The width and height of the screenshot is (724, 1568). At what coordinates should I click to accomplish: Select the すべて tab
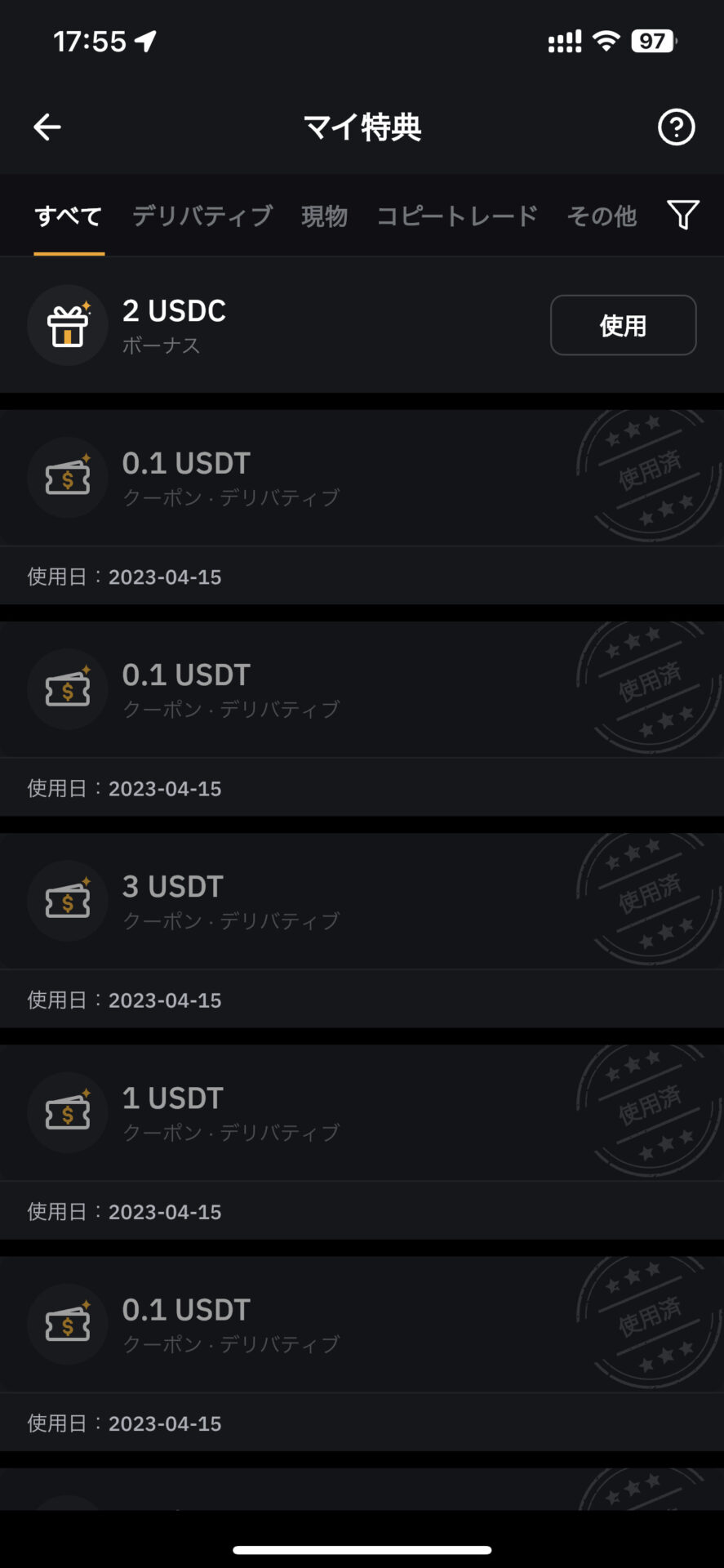pos(69,216)
